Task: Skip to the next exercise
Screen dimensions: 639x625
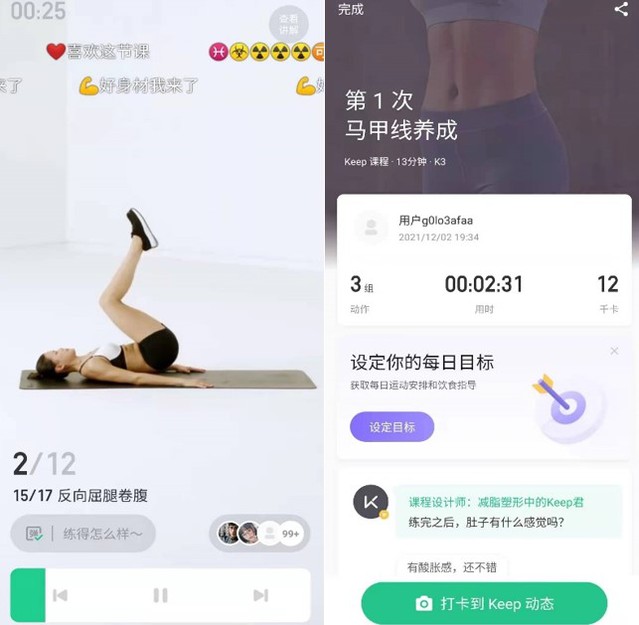Action: pyautogui.click(x=260, y=595)
